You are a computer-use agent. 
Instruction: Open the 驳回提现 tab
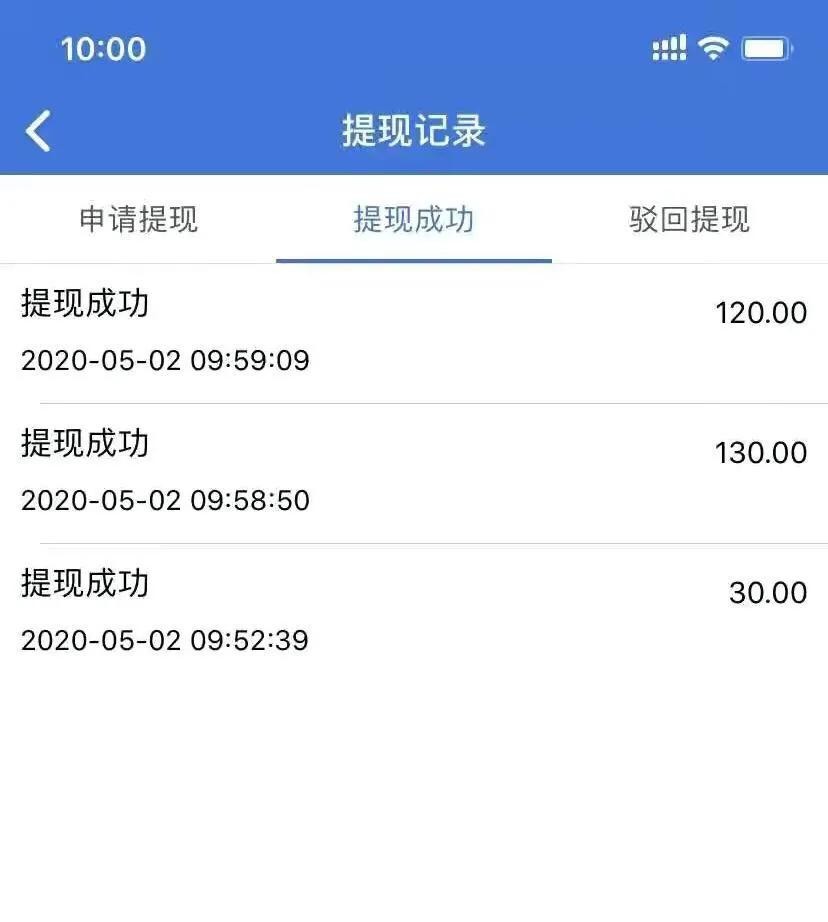tap(689, 219)
